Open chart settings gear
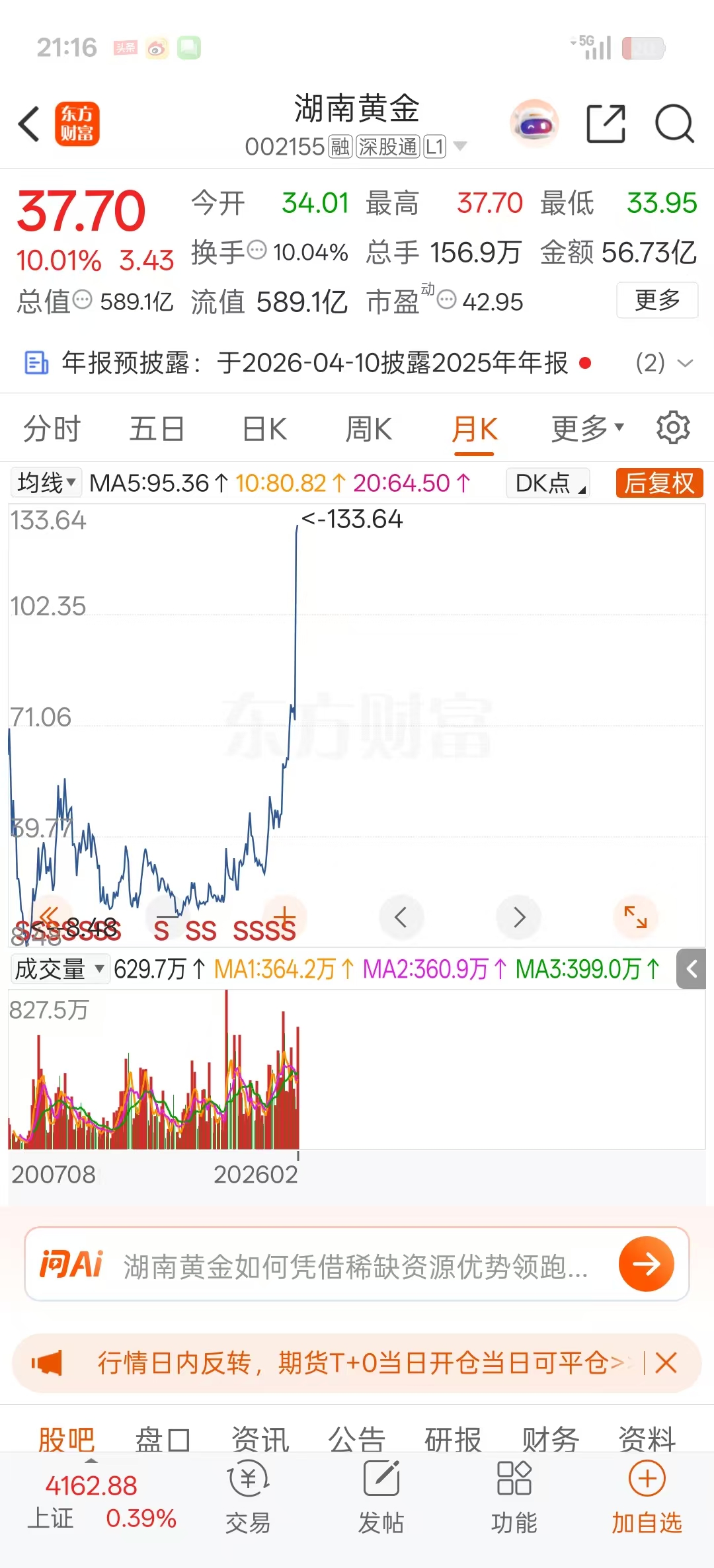 pyautogui.click(x=673, y=428)
